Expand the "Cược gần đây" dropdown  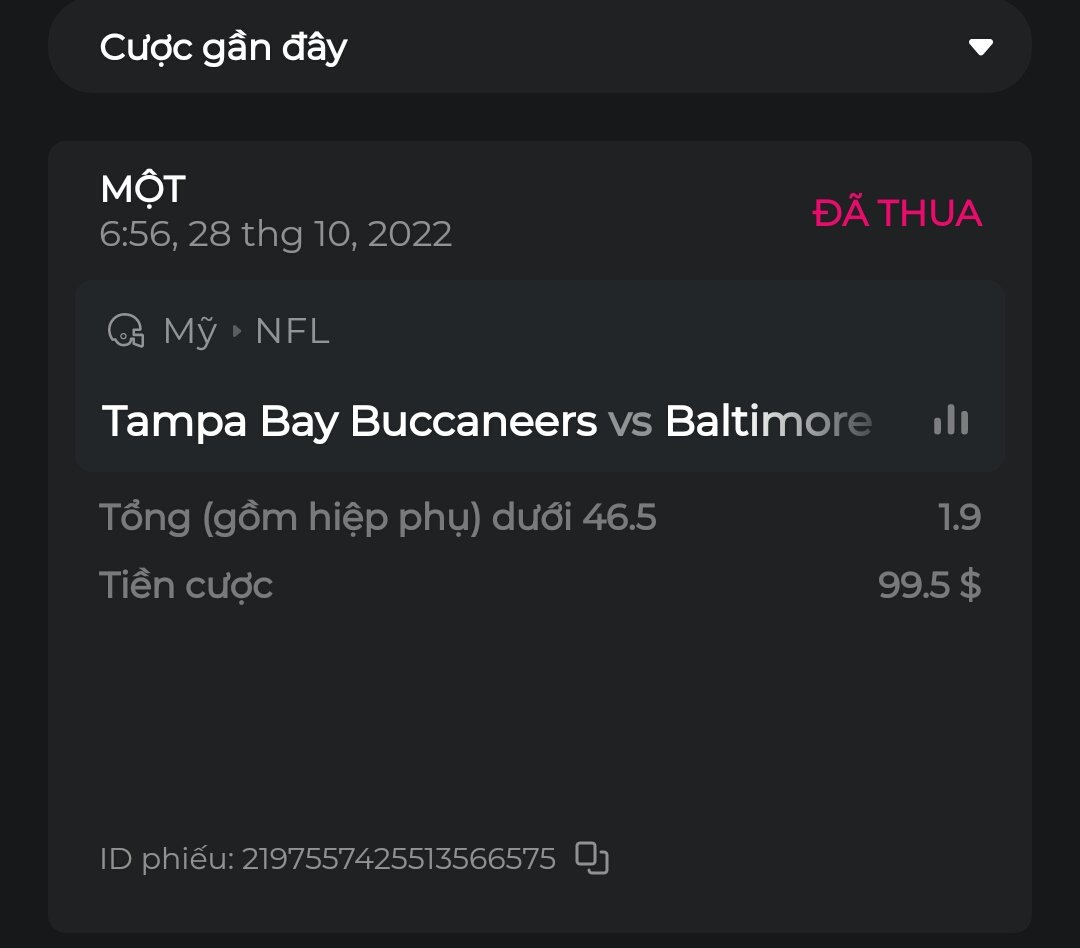coord(980,47)
